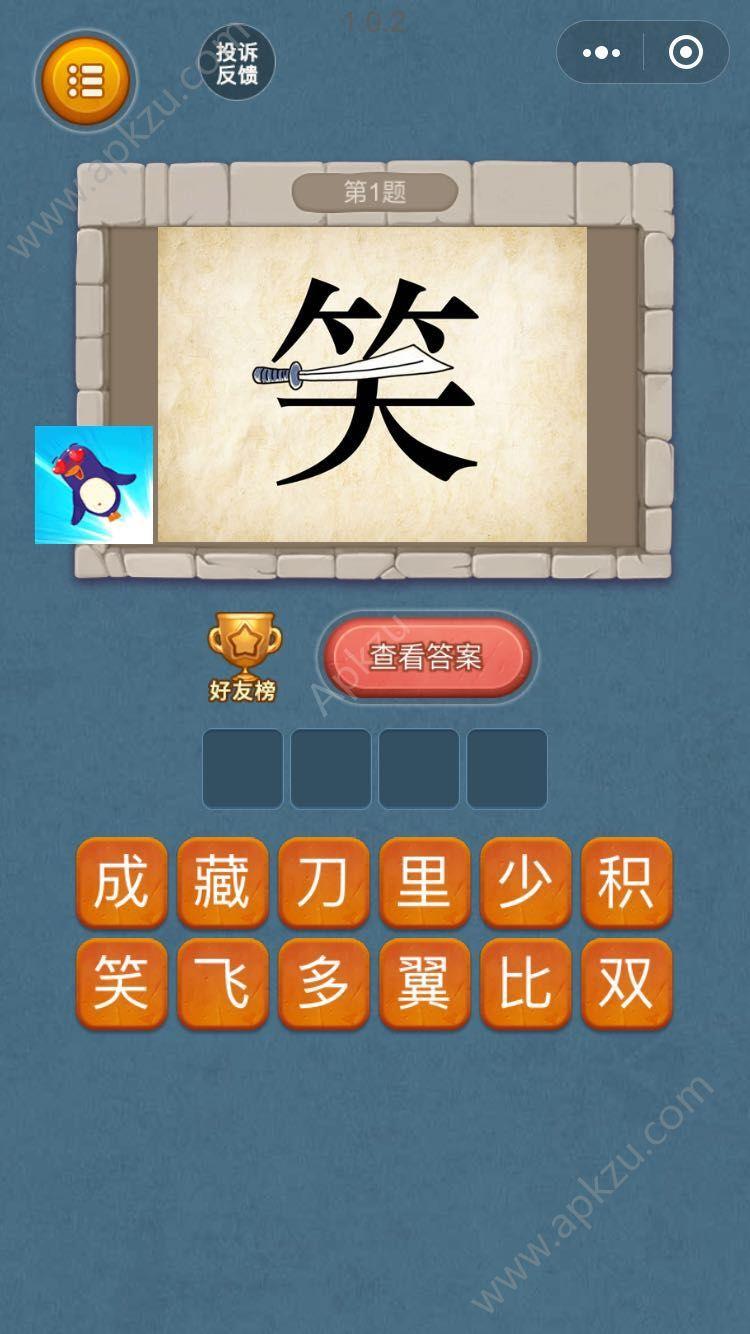Image resolution: width=750 pixels, height=1334 pixels.
Task: Open the orange list menu button
Action: [85, 80]
